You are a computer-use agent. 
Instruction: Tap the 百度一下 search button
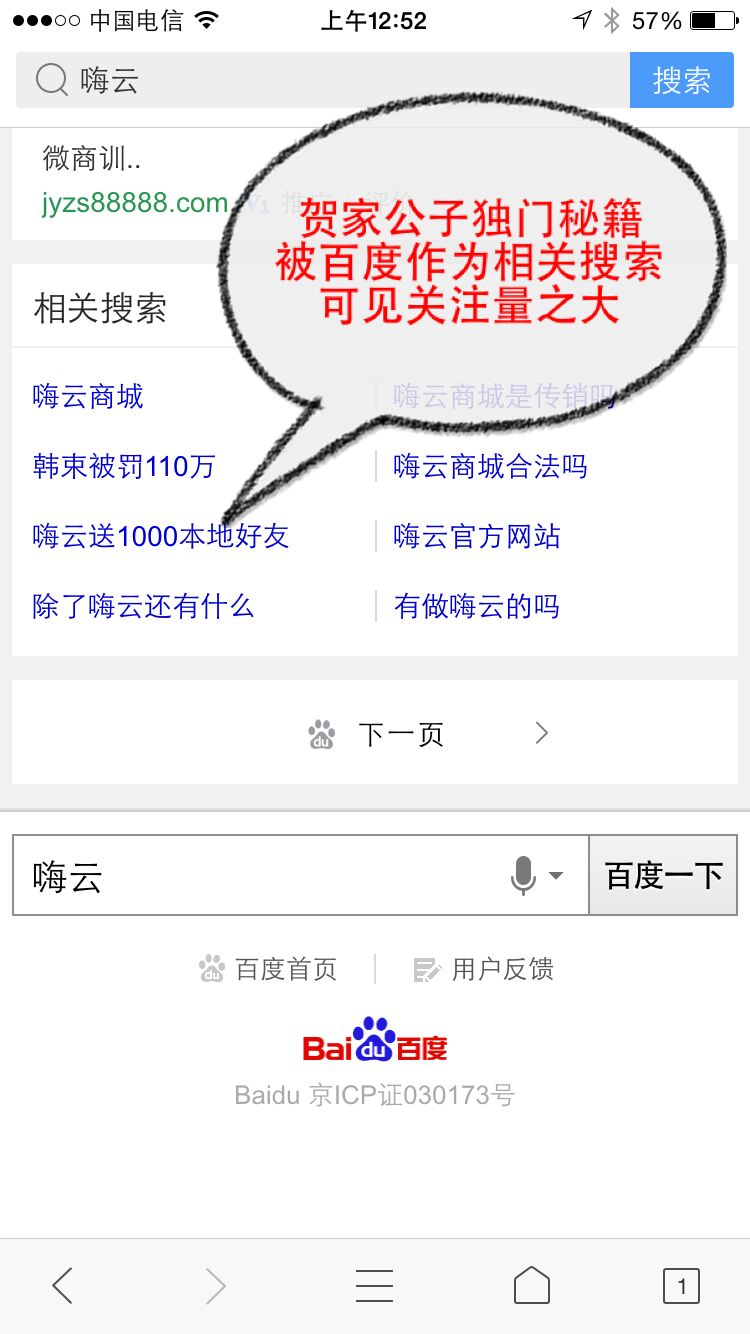click(x=663, y=876)
